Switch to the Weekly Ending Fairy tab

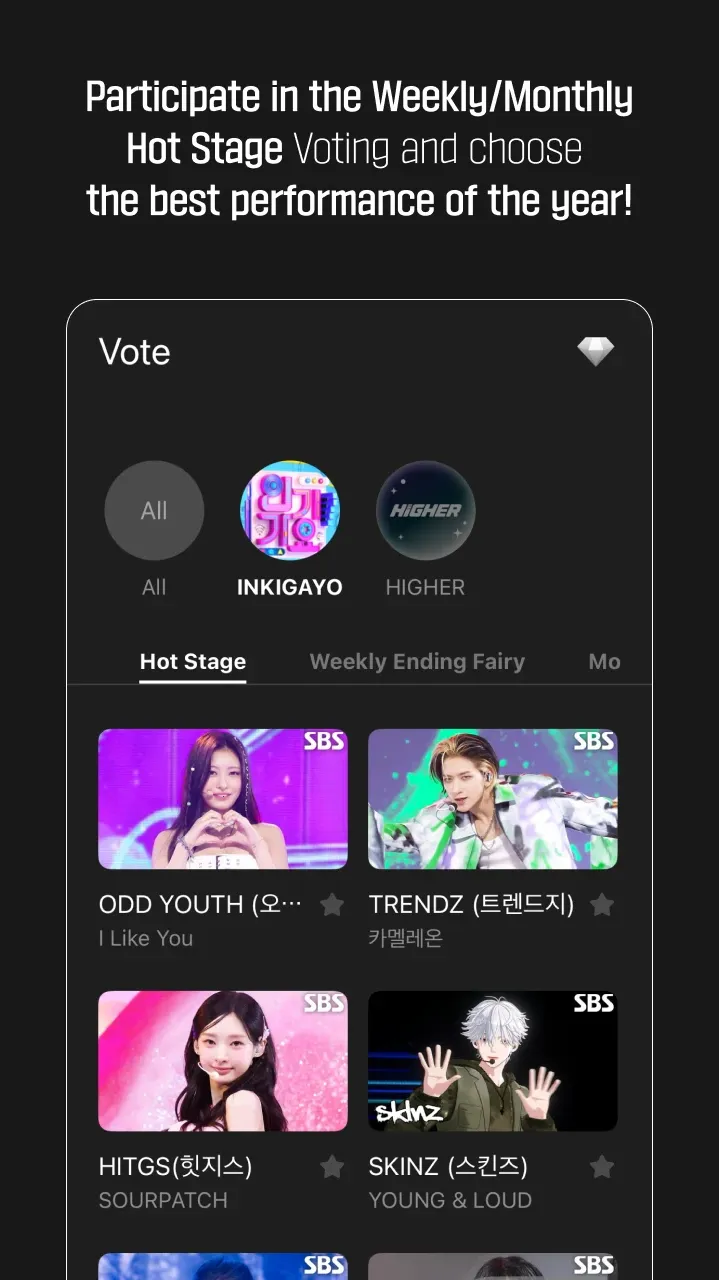pyautogui.click(x=417, y=661)
